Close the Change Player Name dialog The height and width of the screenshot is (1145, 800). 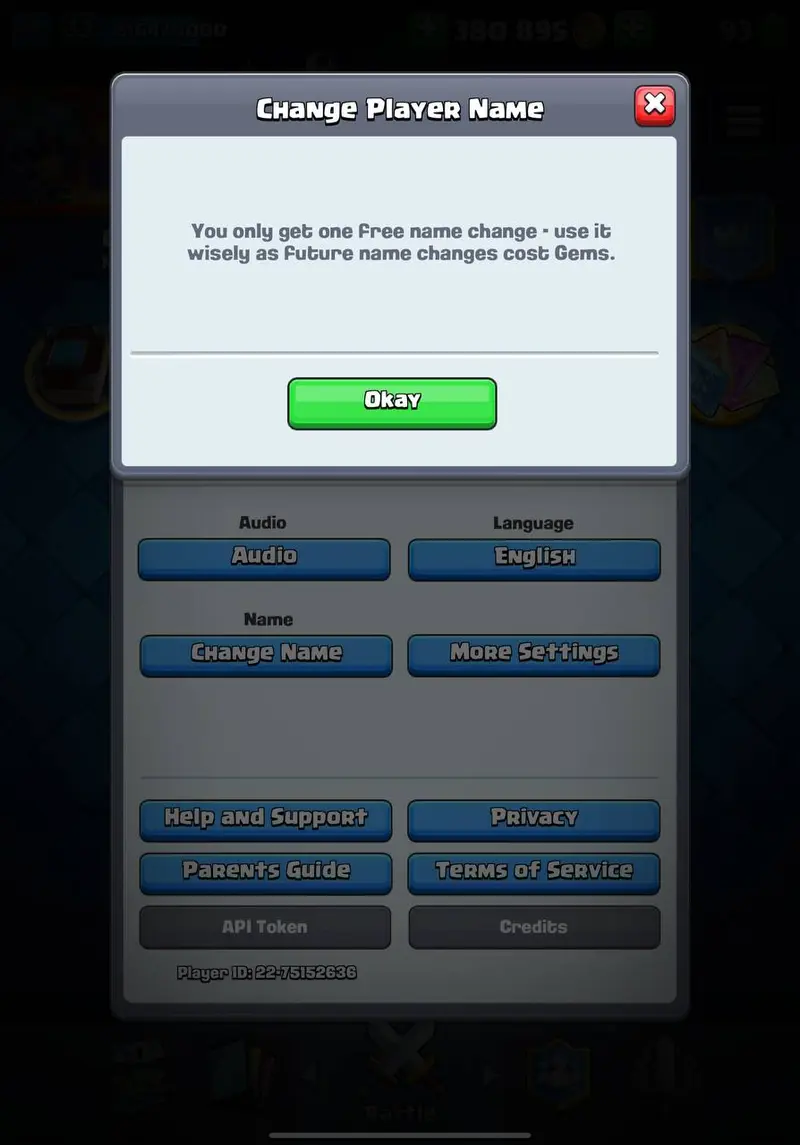coord(655,105)
